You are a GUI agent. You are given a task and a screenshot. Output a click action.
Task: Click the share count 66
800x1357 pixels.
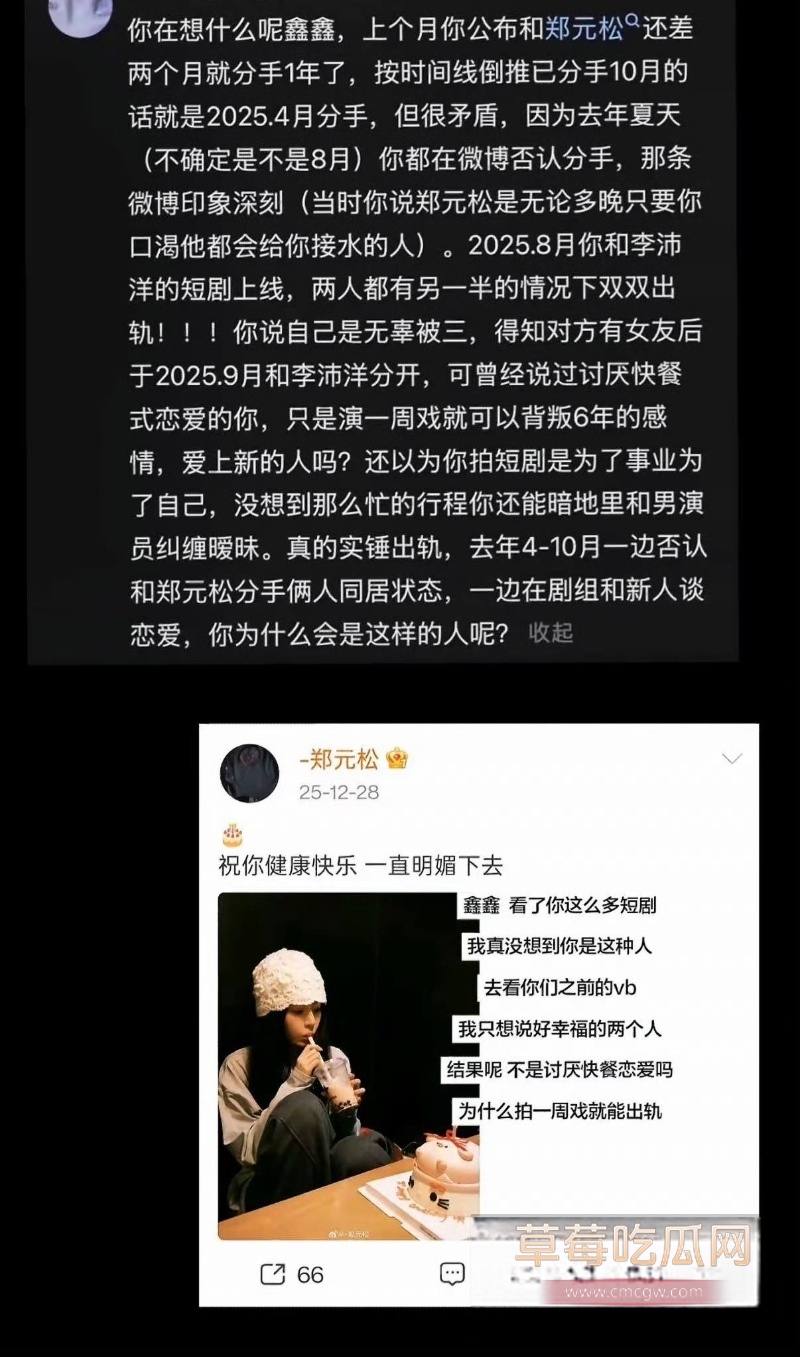pyautogui.click(x=310, y=1275)
